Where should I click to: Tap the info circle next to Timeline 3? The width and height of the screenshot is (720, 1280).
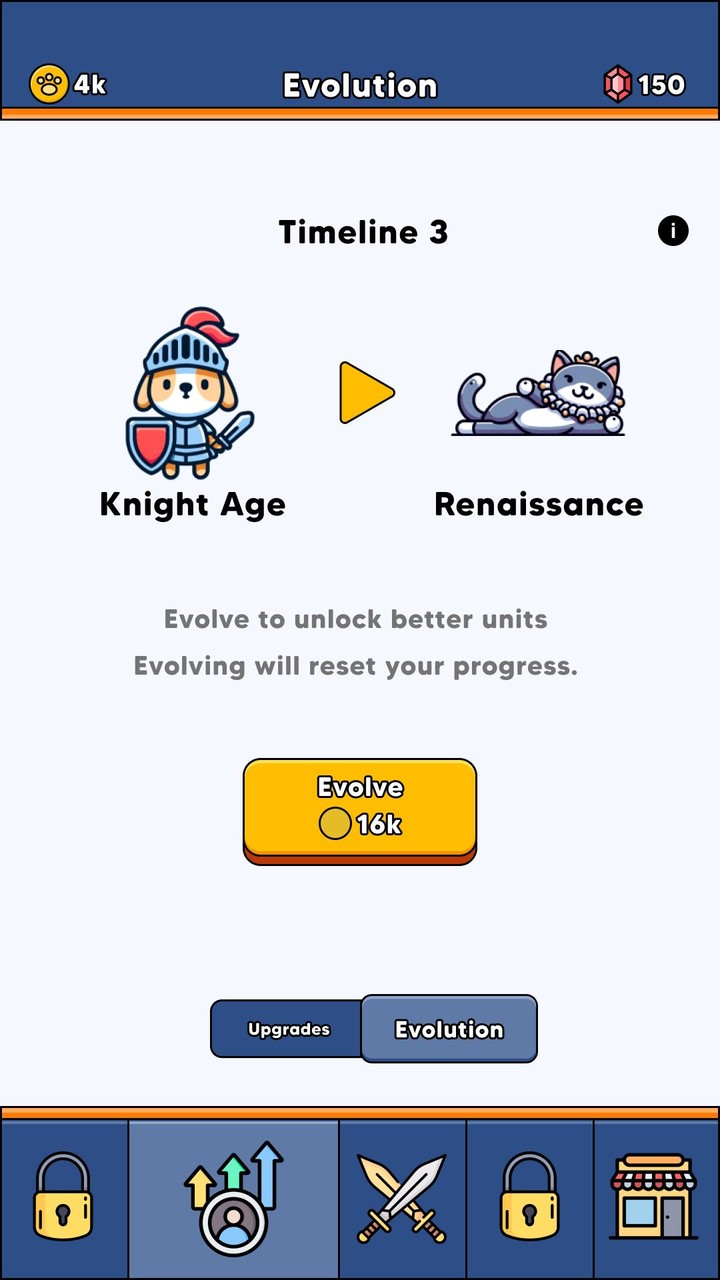pyautogui.click(x=673, y=230)
